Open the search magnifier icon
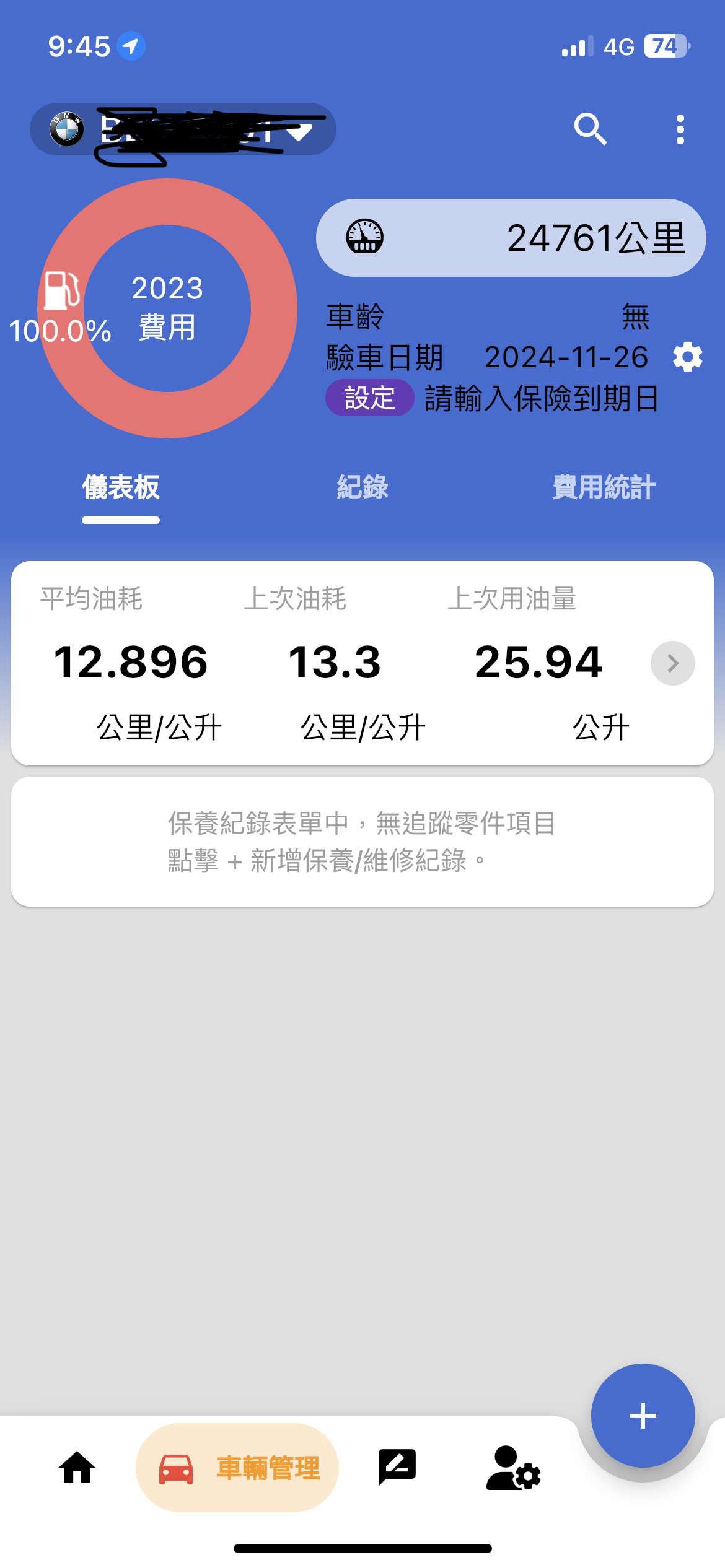Image resolution: width=725 pixels, height=1568 pixels. click(x=590, y=129)
